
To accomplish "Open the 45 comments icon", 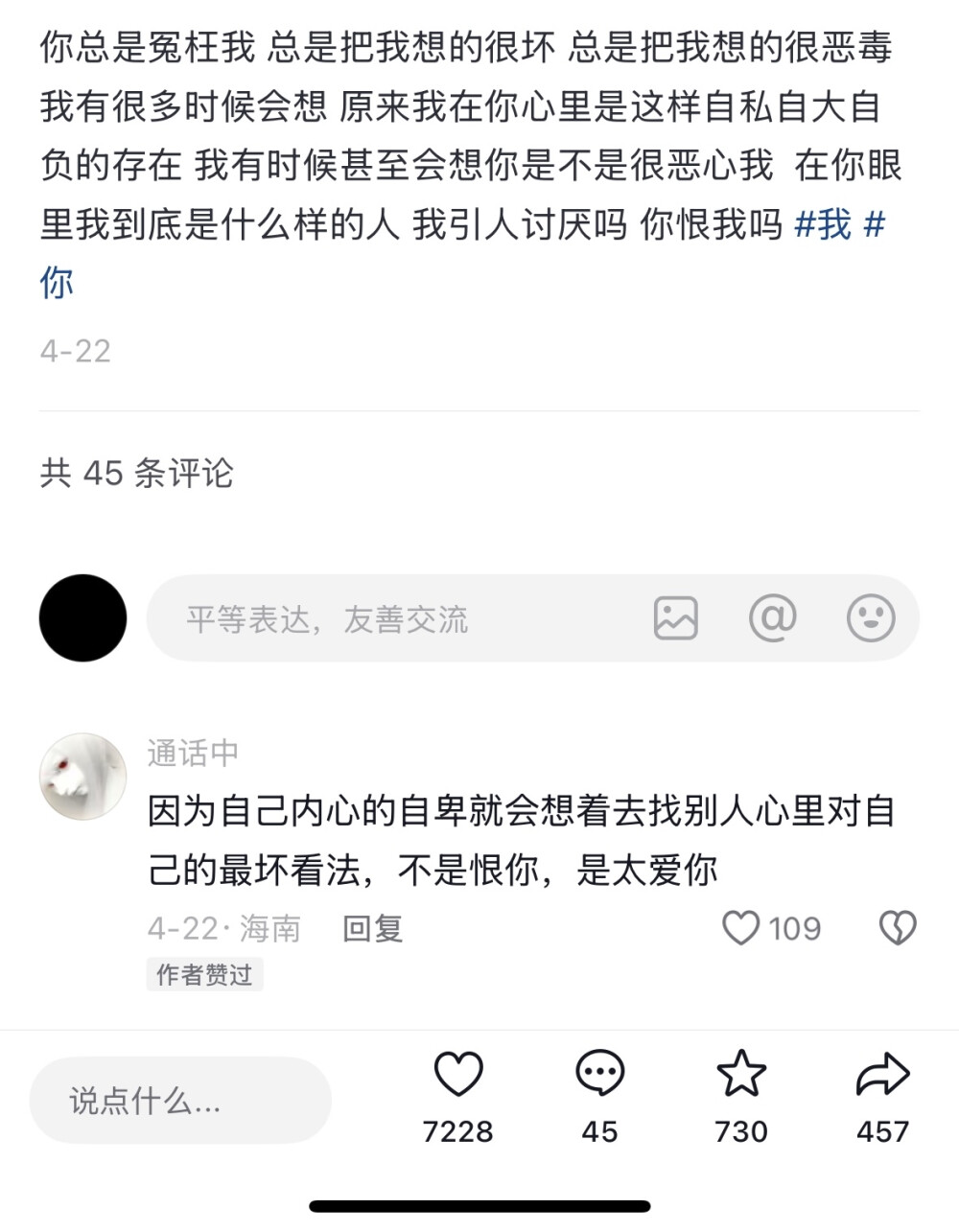I will pos(599,1074).
